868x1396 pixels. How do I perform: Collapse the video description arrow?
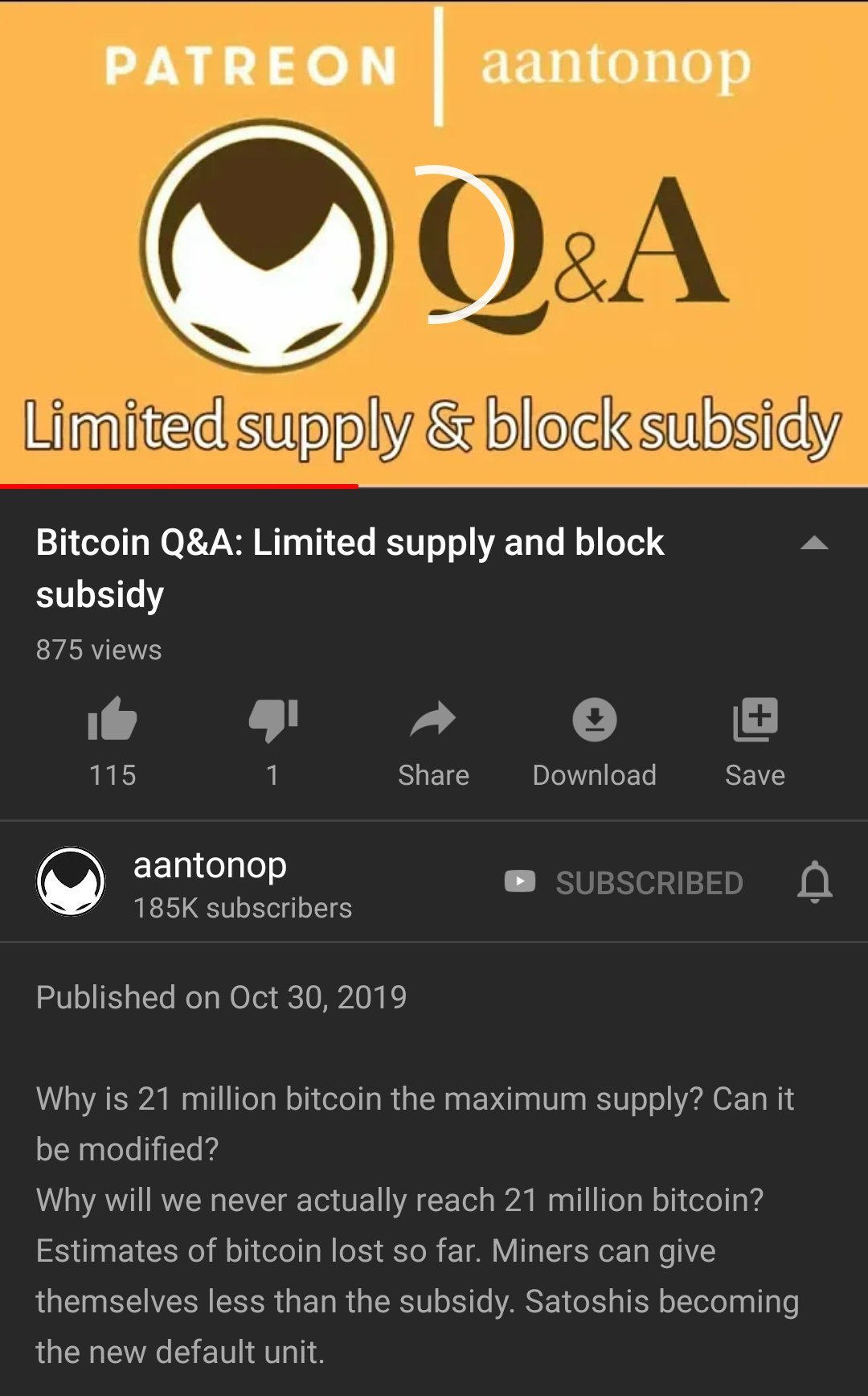pos(814,544)
